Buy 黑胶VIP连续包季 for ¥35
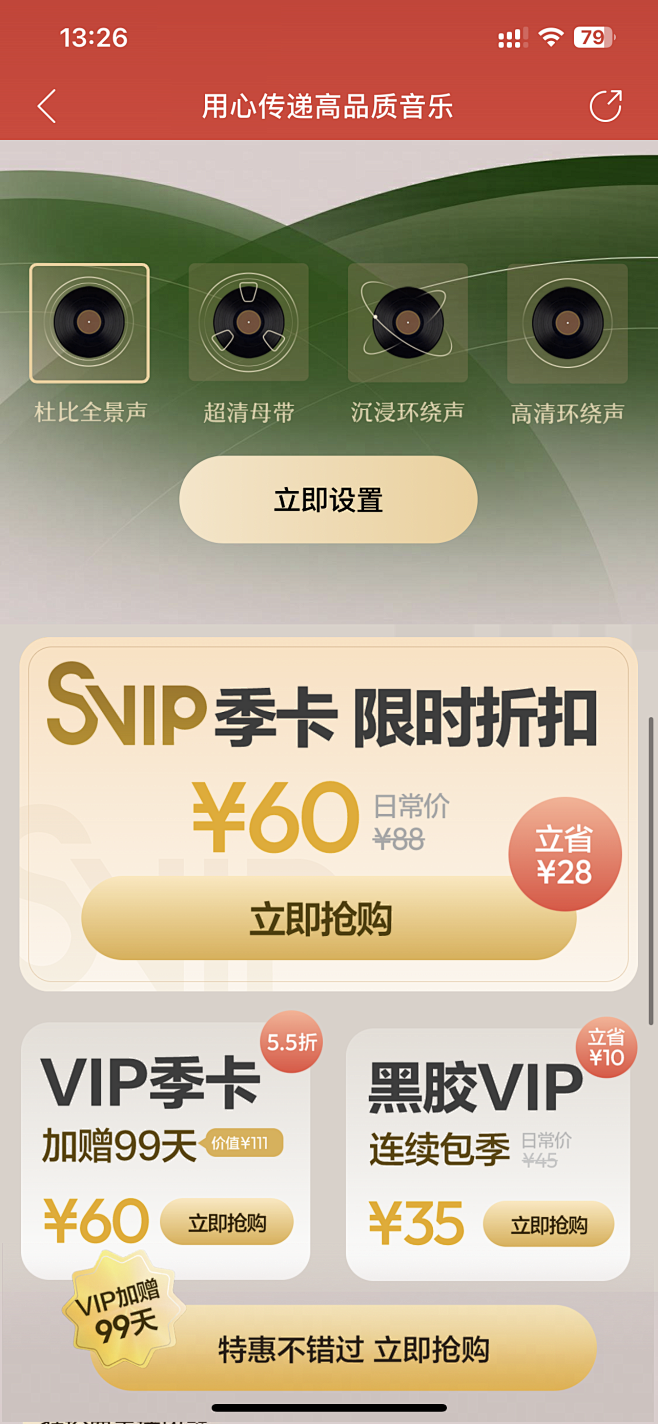Viewport: 658px width, 1424px height. tap(548, 1225)
